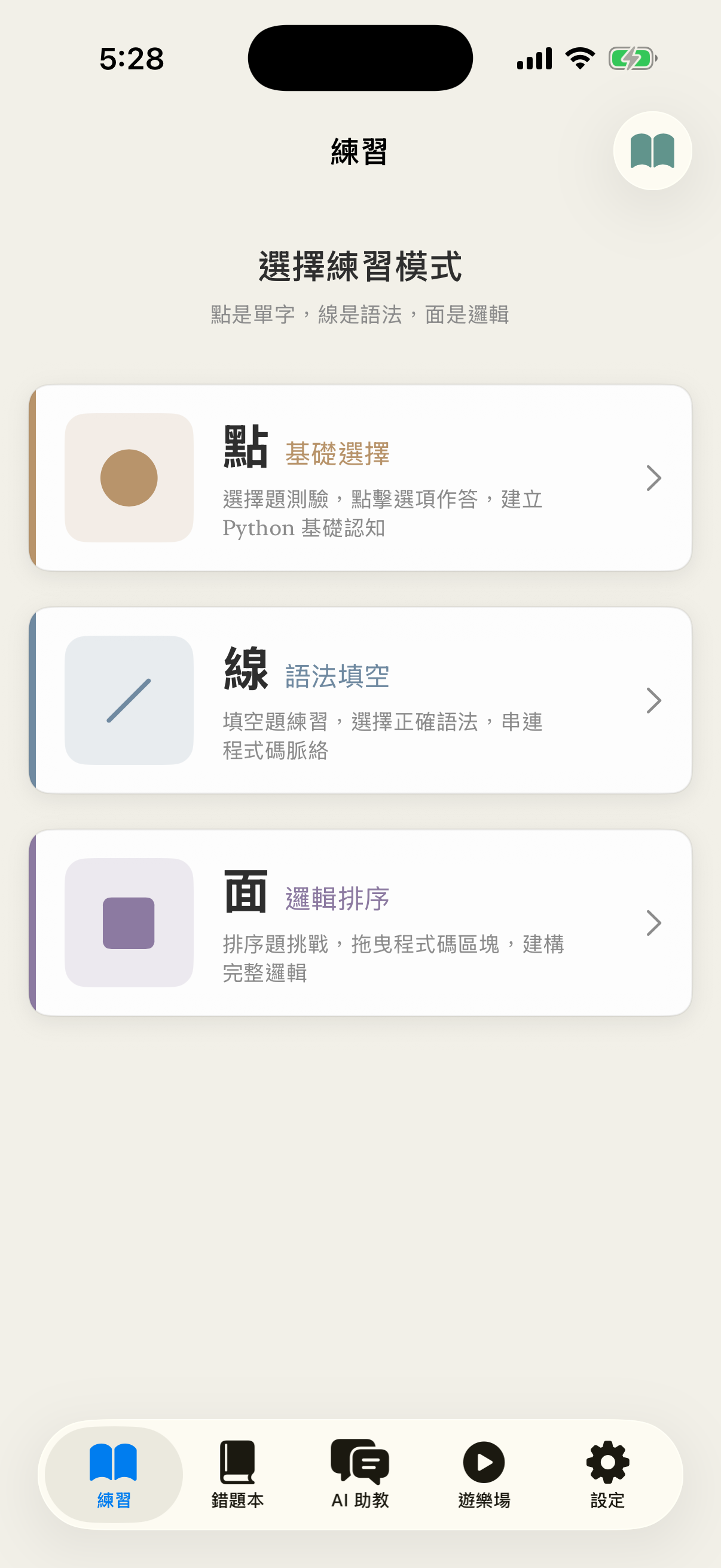Tap the 選擇練習模式 heading
The image size is (721, 1568).
(x=360, y=267)
